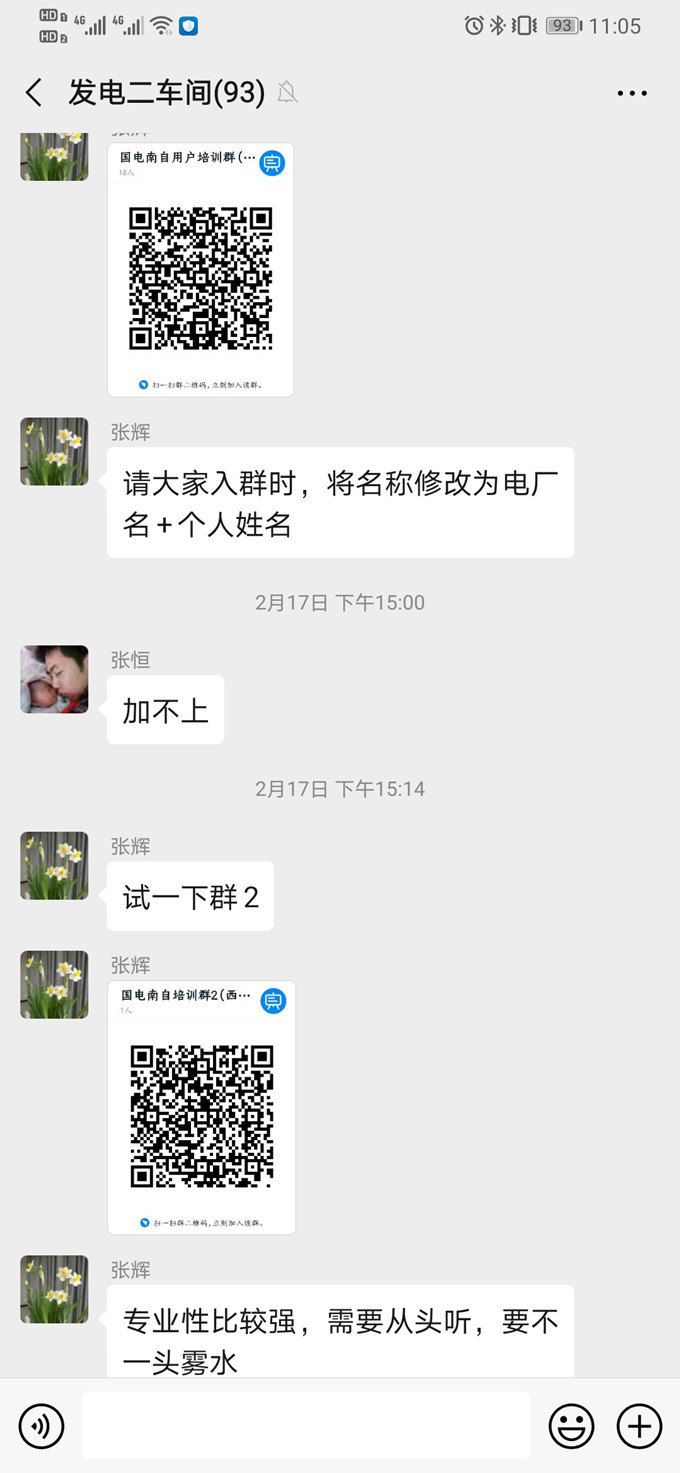This screenshot has width=680, height=1473.
Task: Focus the message text field
Action: (305, 1425)
